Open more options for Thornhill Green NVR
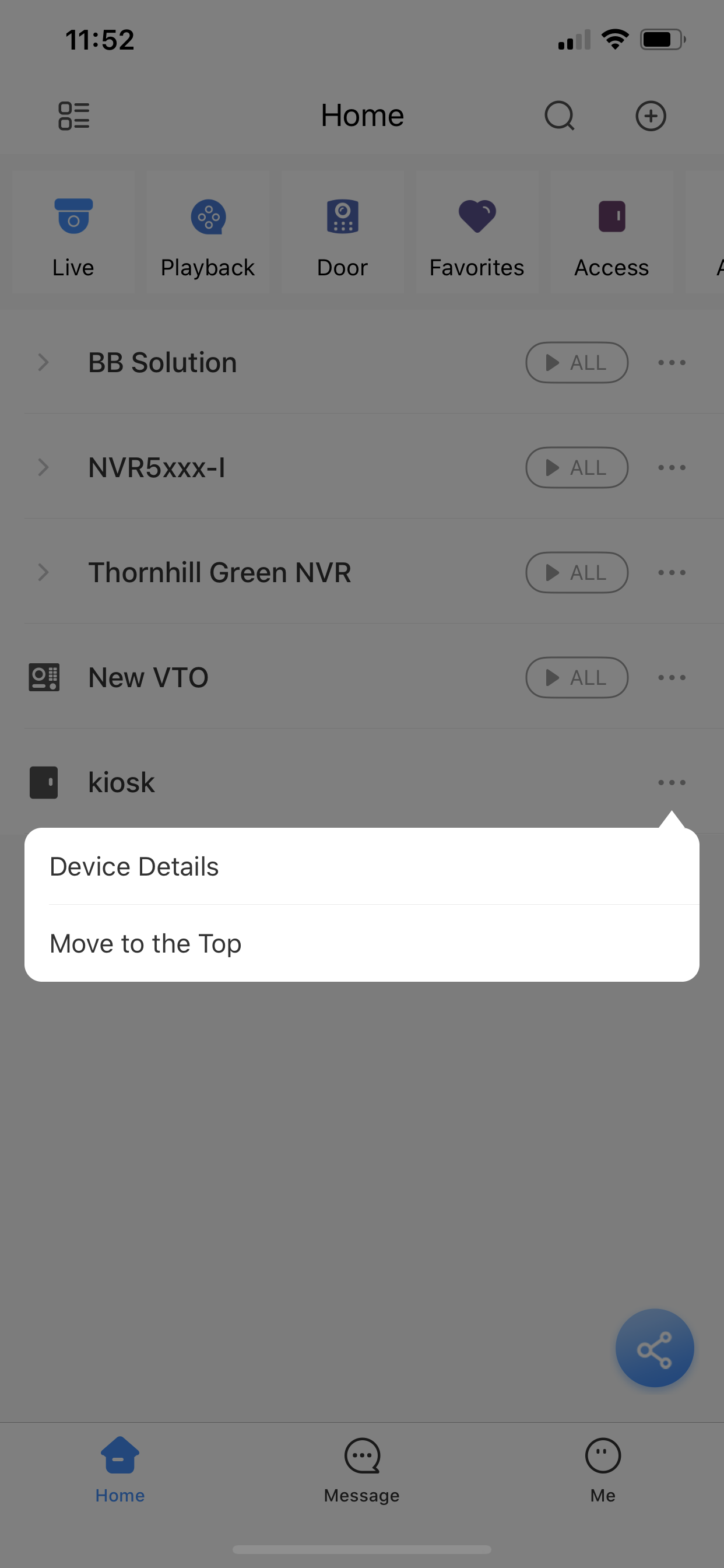724x1568 pixels. pyautogui.click(x=672, y=572)
